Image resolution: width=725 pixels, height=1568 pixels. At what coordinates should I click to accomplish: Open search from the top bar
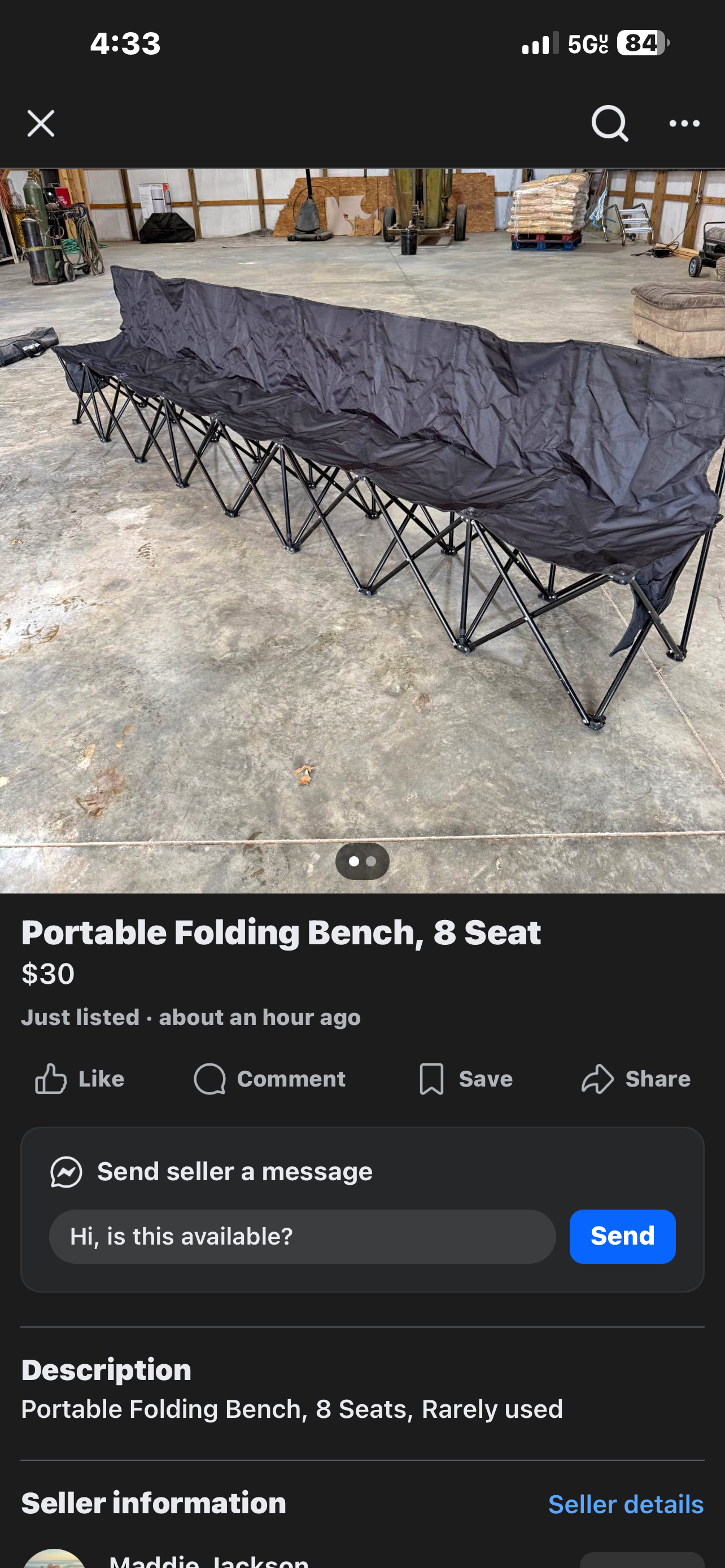609,124
